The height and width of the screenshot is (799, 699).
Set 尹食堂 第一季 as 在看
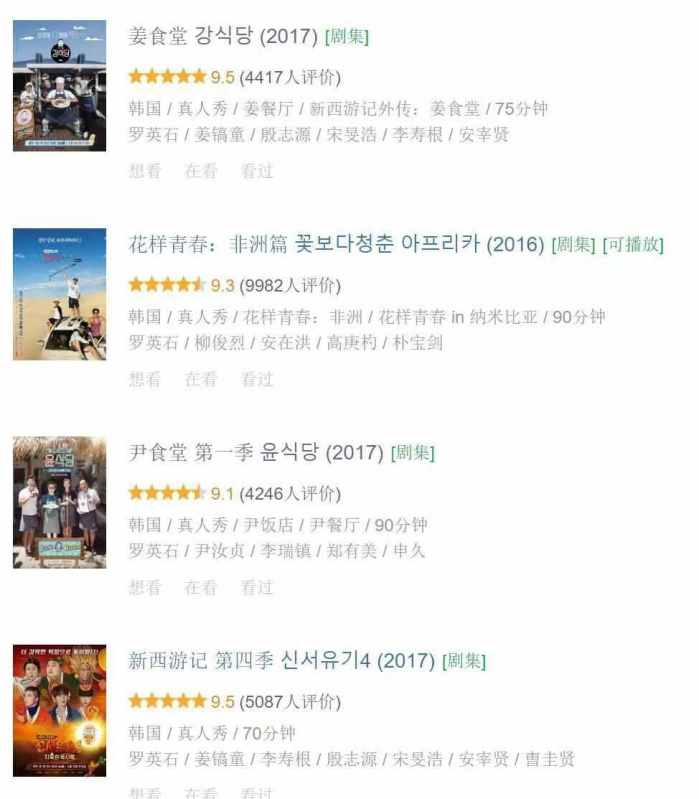pos(200,587)
